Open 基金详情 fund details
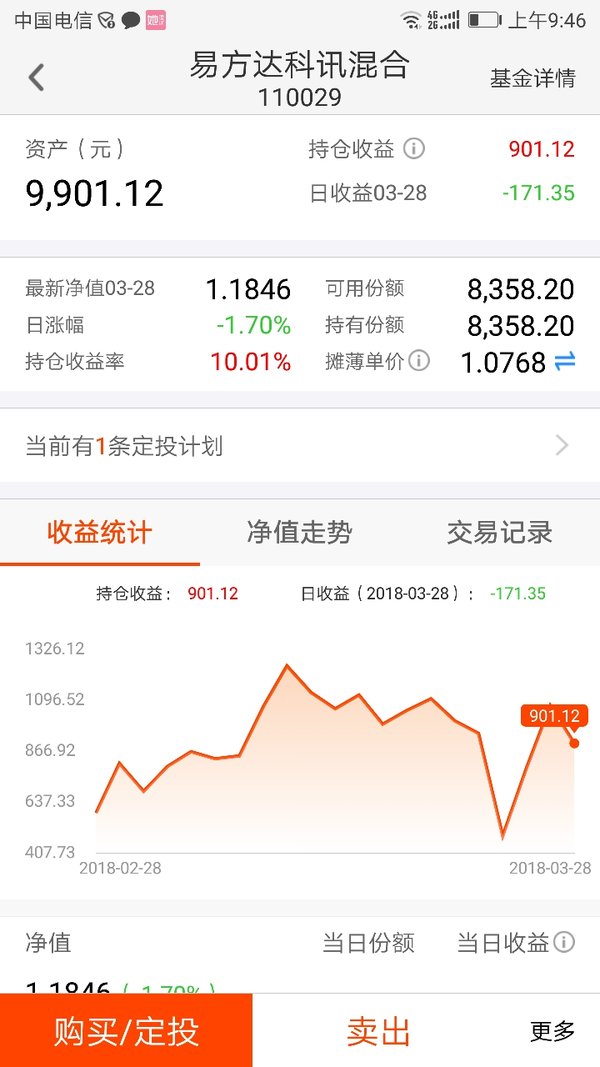This screenshot has height=1067, width=600. coord(533,78)
